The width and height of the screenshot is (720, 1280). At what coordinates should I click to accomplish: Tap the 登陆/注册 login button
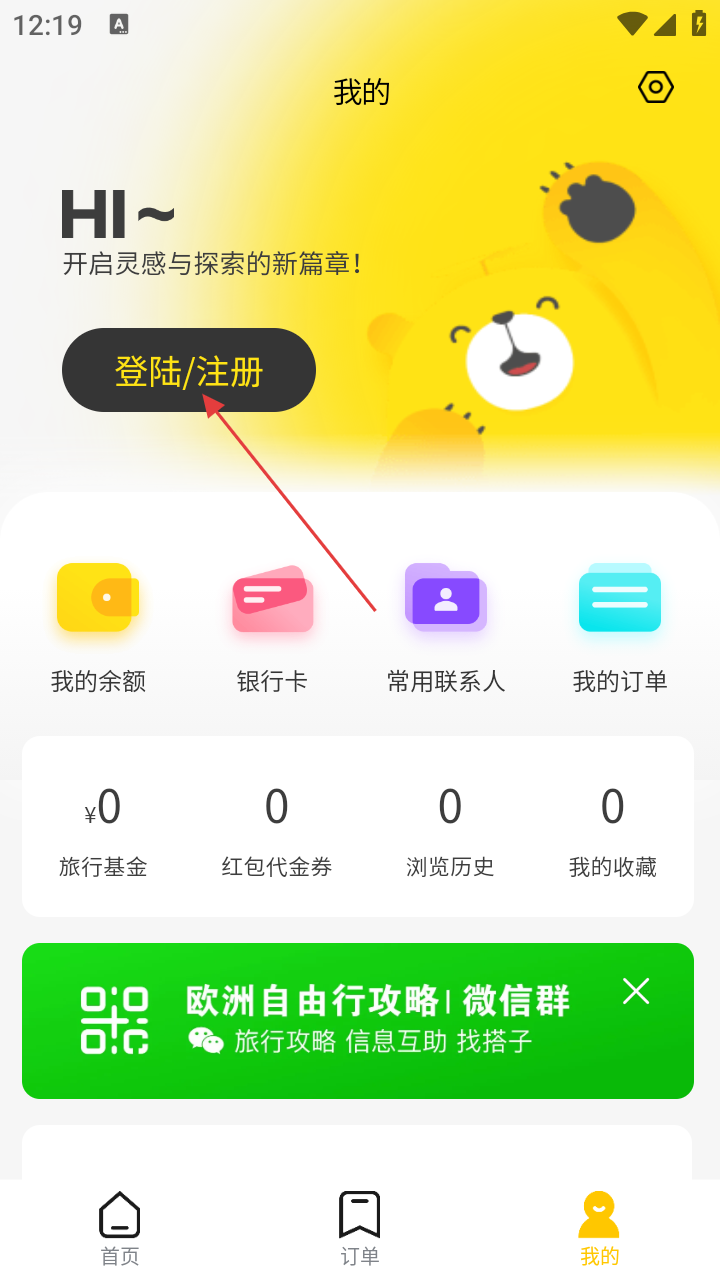pos(189,370)
